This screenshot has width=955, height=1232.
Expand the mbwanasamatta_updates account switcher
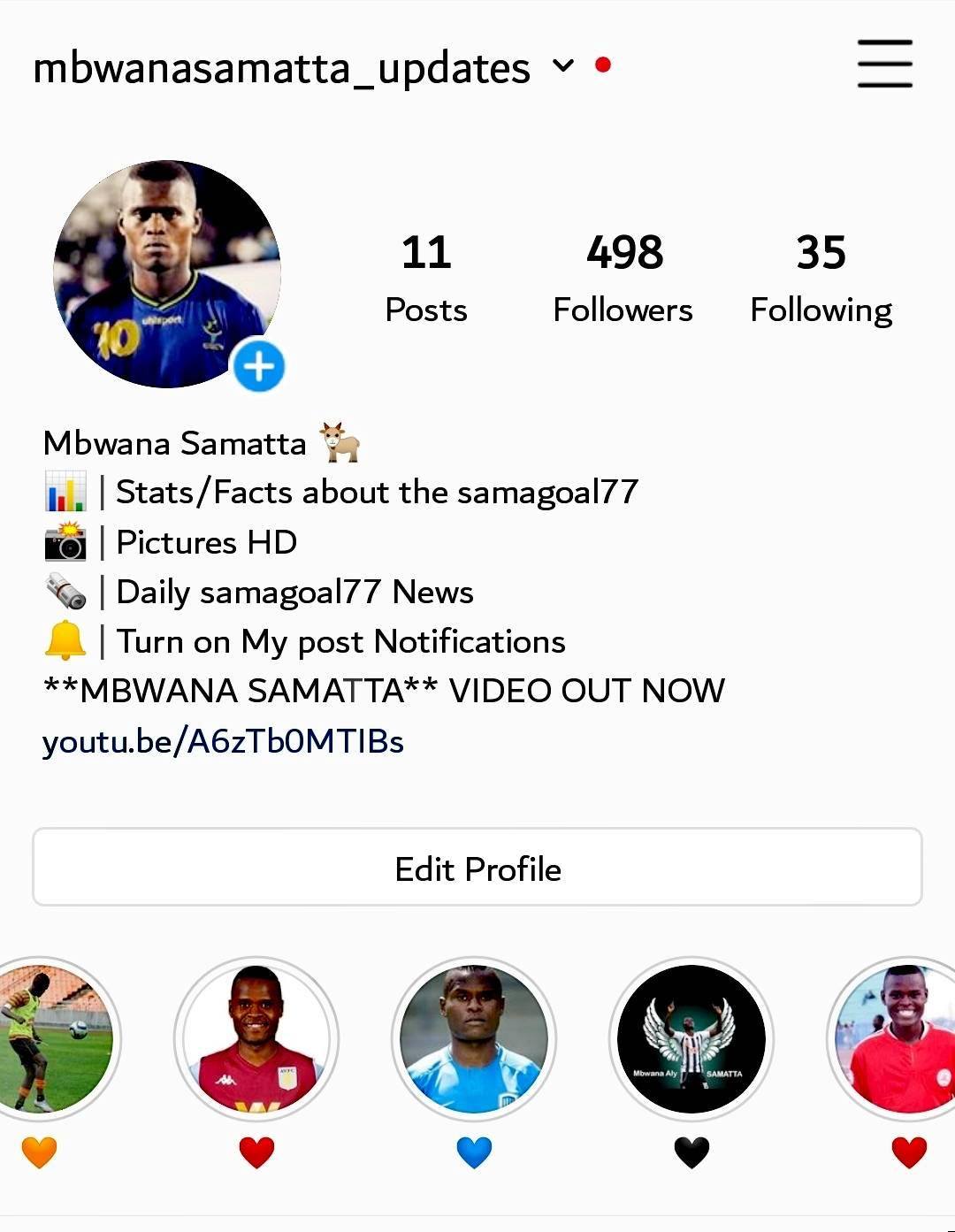click(562, 66)
